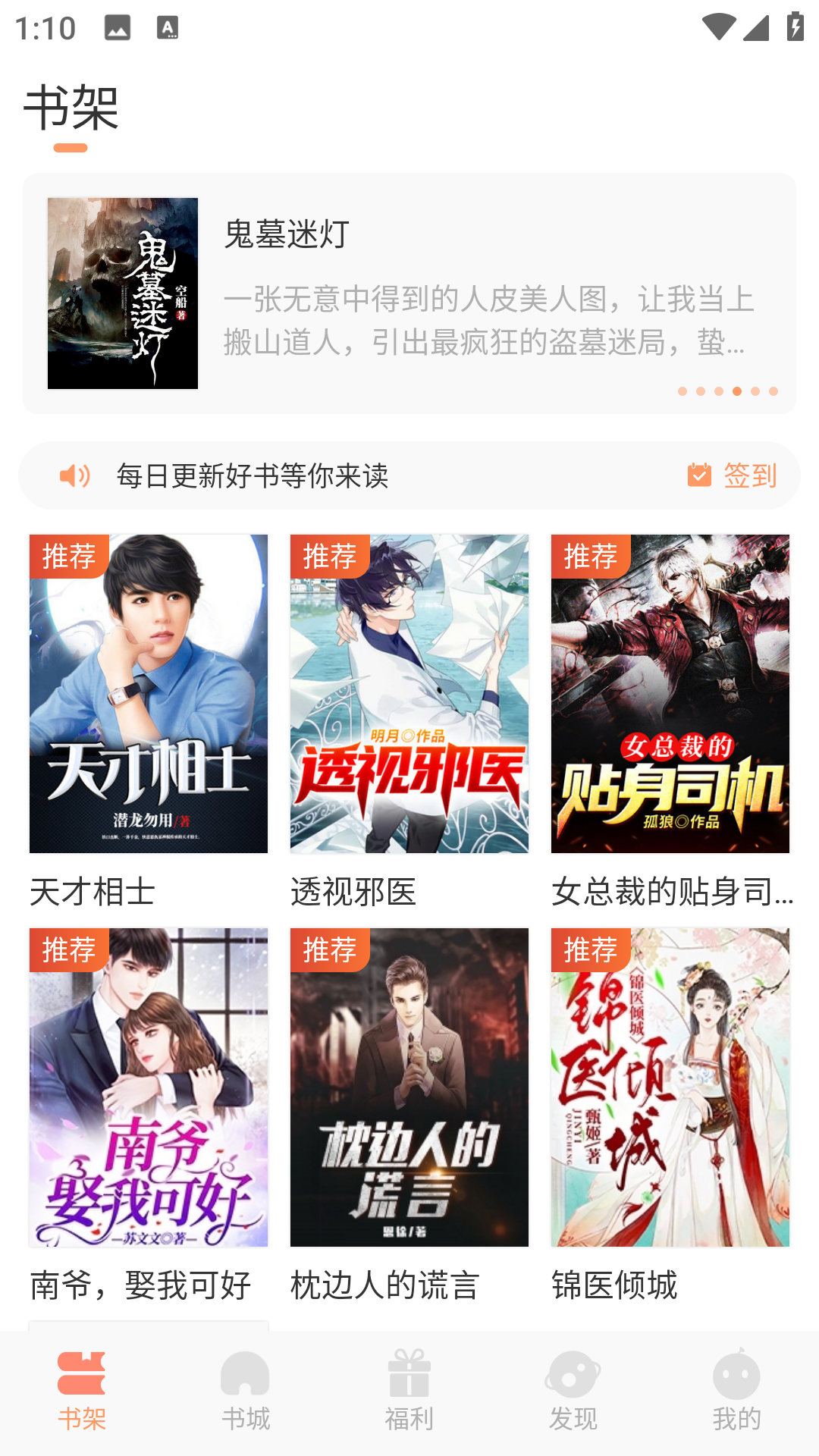
Task: Open the 我的 profile tab
Action: (736, 1392)
